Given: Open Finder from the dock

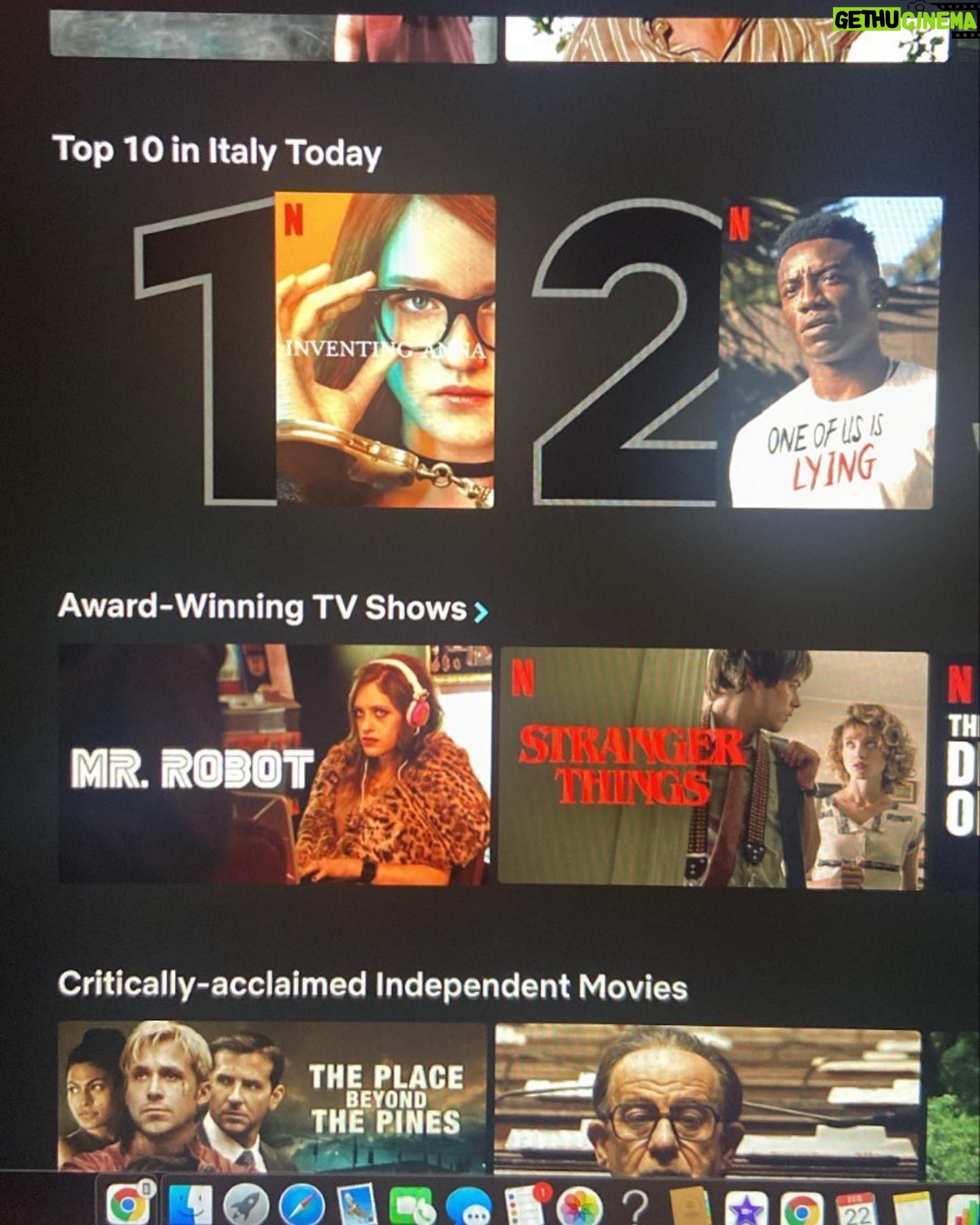Looking at the screenshot, I should [190, 1205].
